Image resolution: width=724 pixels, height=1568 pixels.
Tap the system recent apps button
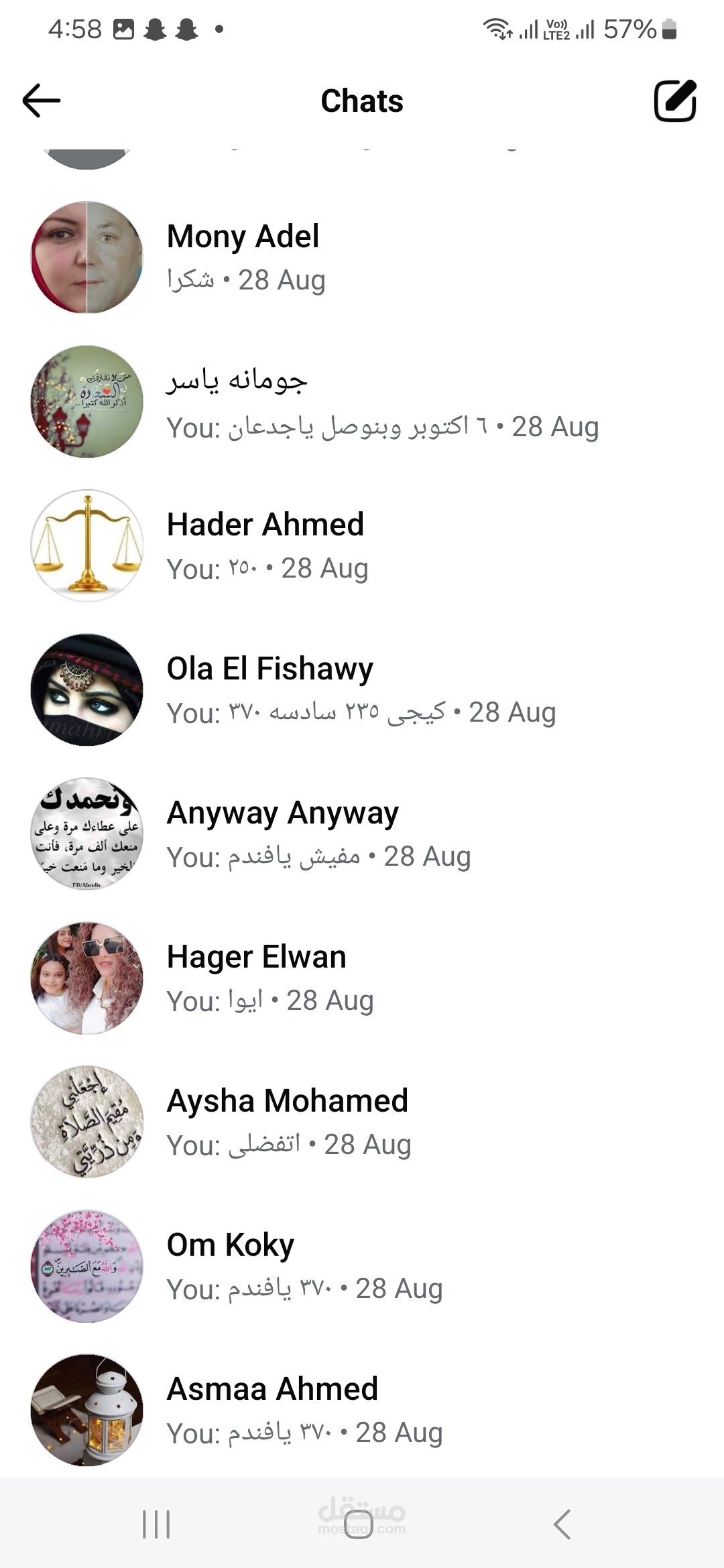[157, 1524]
